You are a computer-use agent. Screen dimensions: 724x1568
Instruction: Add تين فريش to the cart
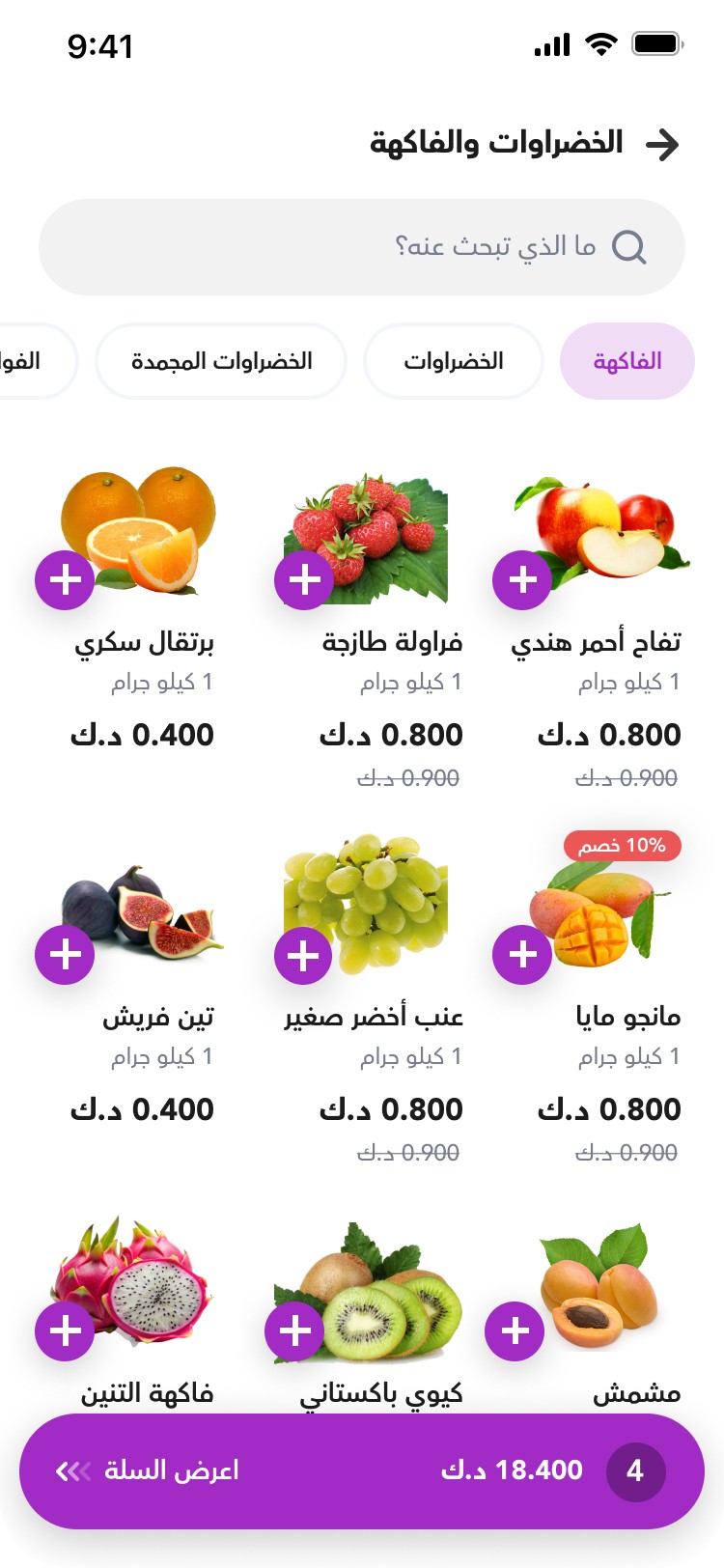65,955
